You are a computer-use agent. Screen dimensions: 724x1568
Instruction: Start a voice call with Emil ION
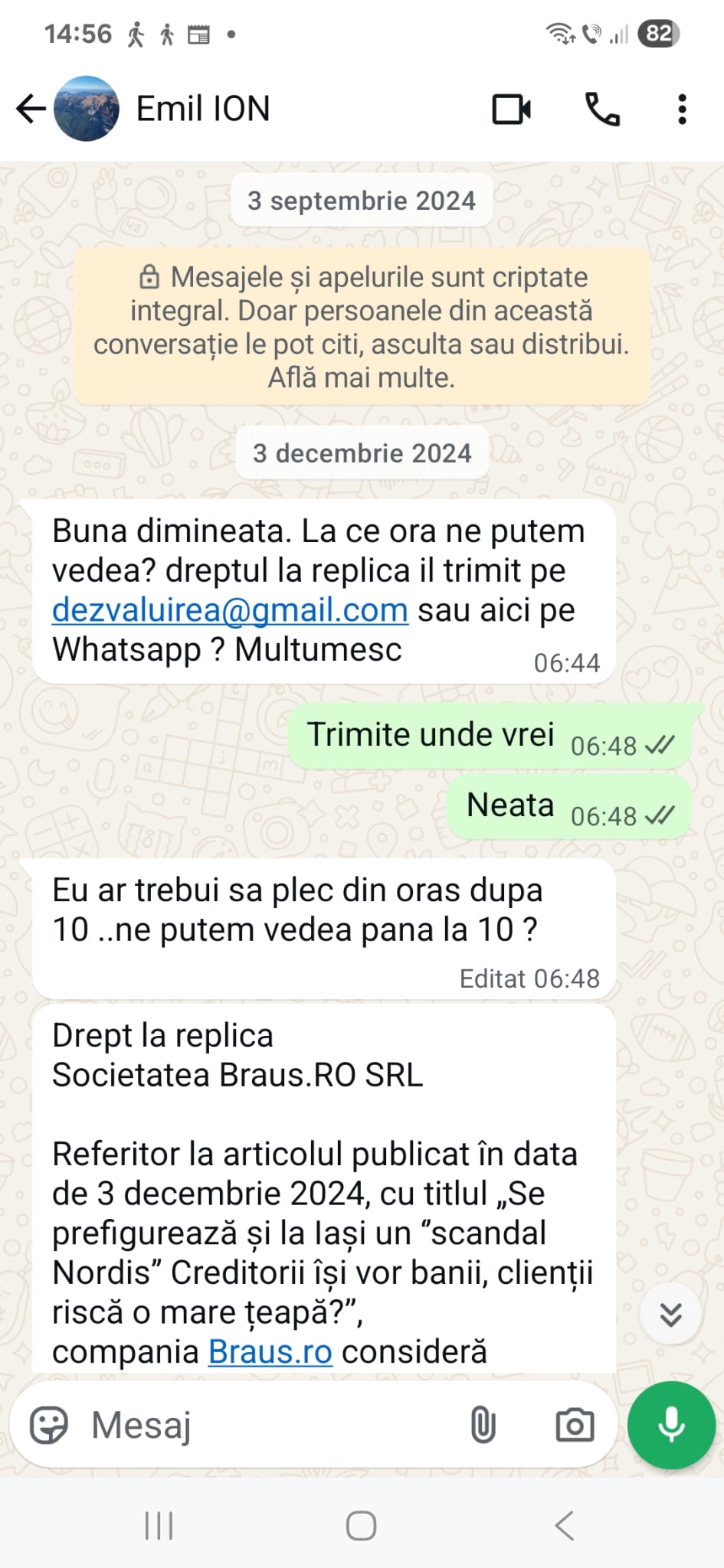click(x=603, y=109)
